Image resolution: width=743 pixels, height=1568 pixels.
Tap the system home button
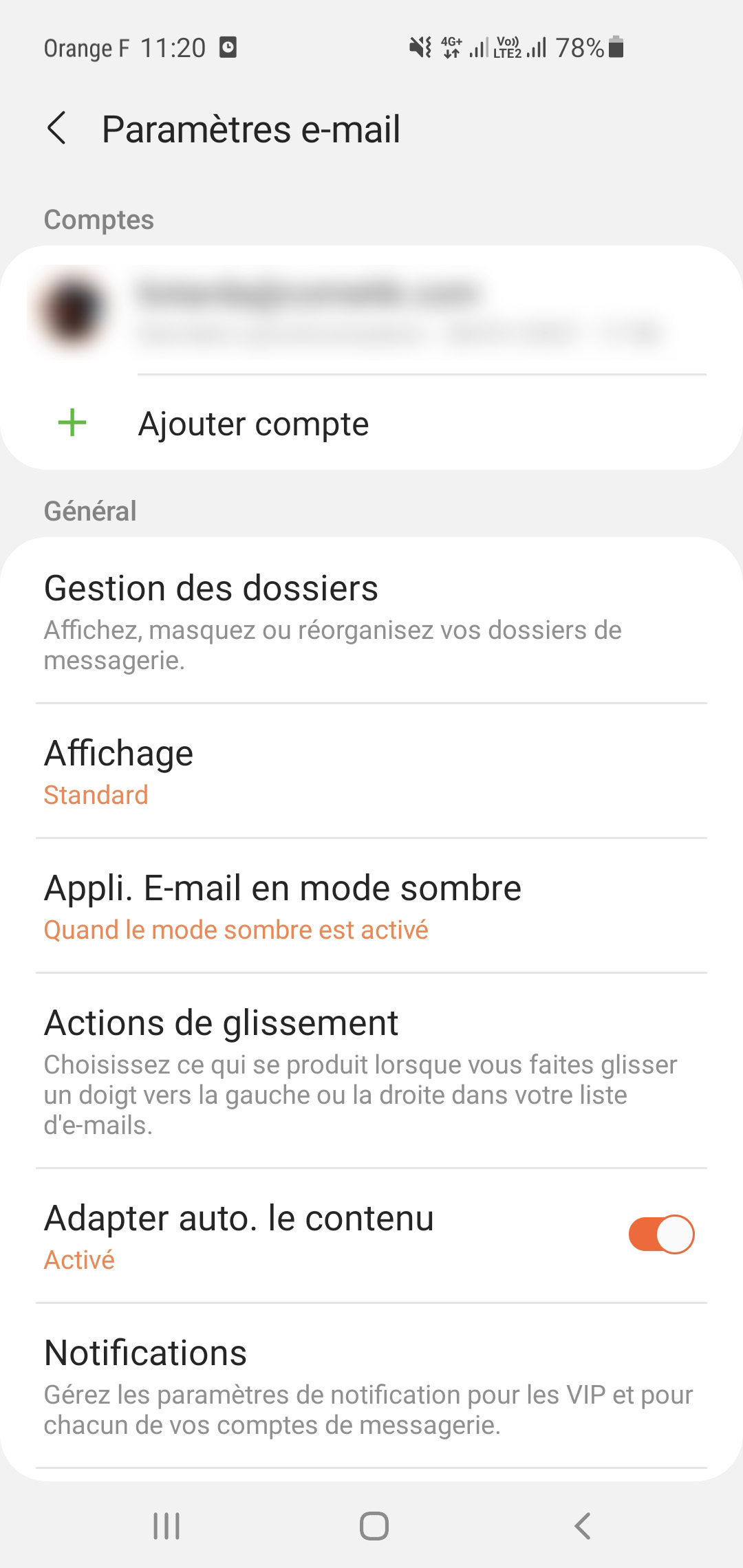374,1526
